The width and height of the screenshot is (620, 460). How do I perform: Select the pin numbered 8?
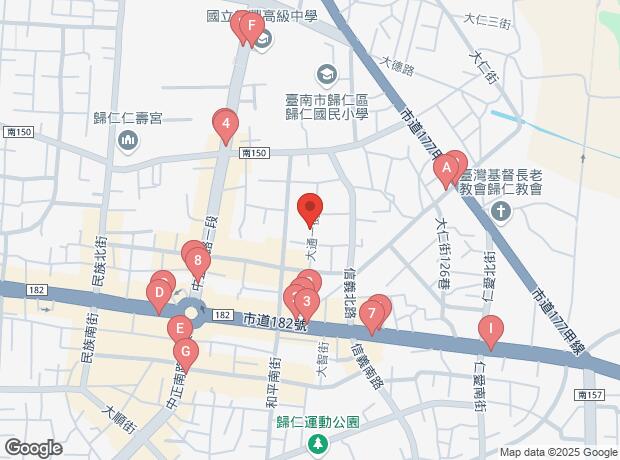point(199,263)
